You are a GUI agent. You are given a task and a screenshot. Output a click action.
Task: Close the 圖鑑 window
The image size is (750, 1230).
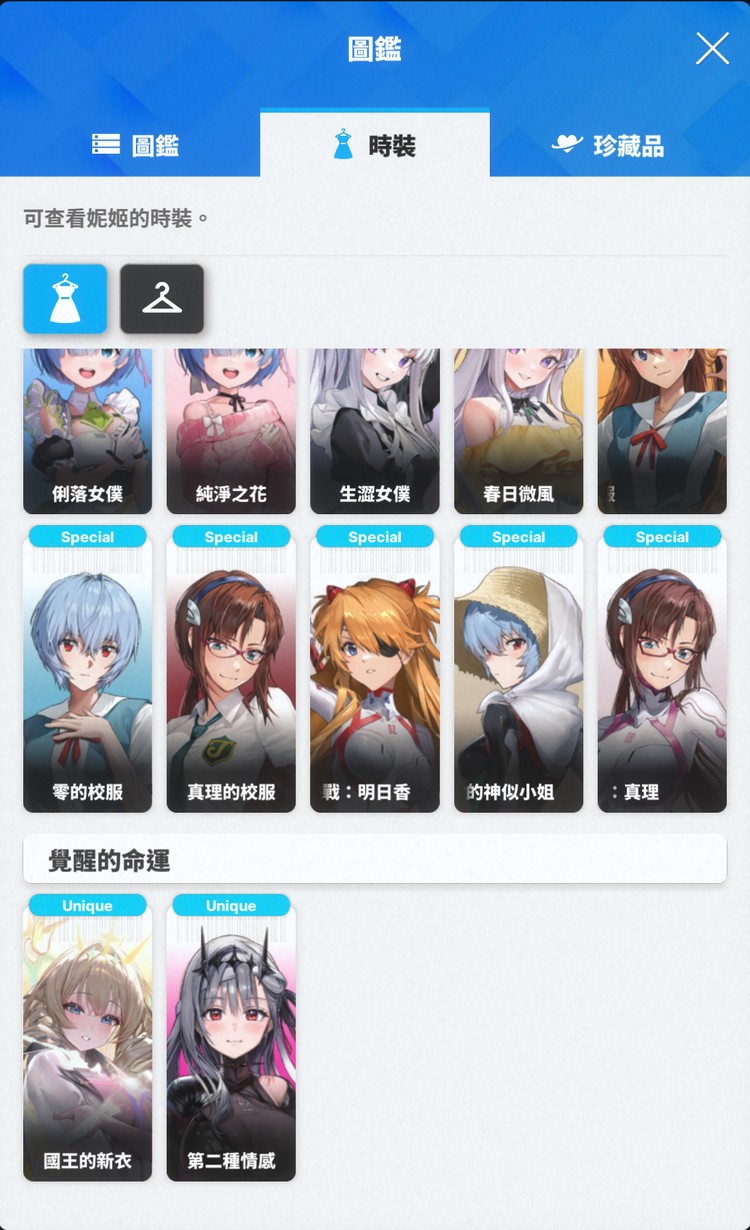[712, 48]
